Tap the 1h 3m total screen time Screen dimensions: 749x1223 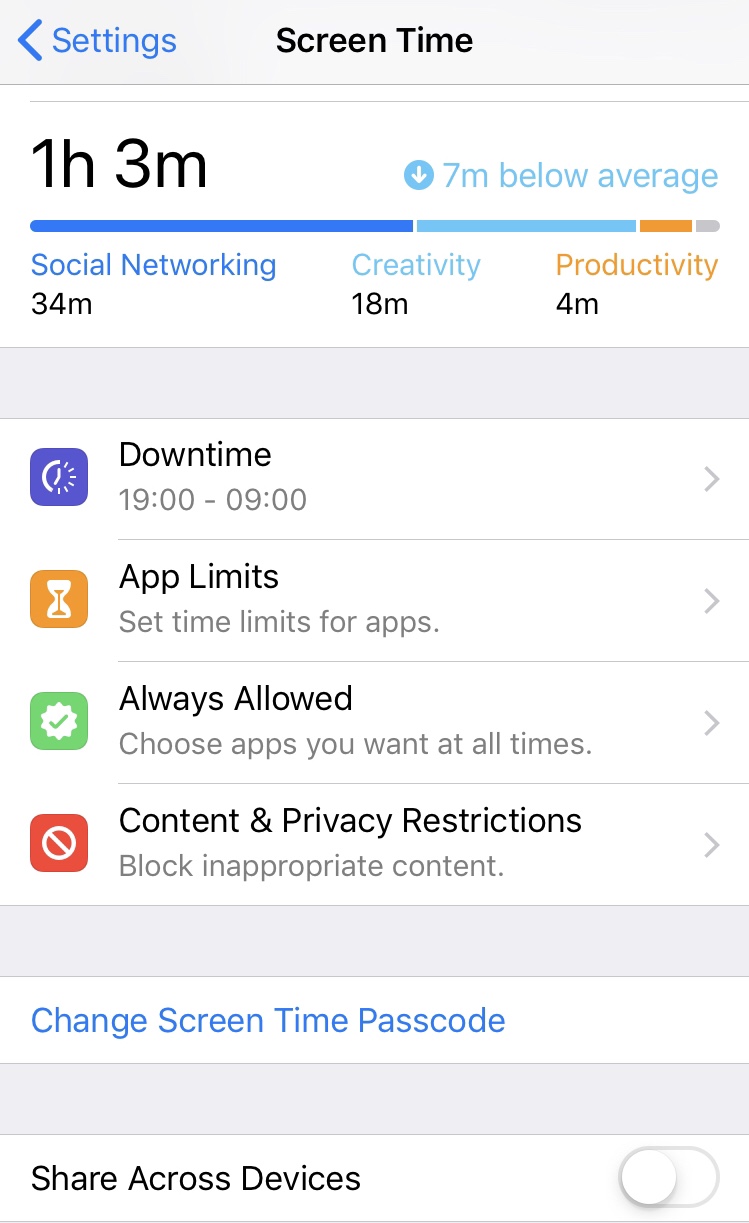120,164
